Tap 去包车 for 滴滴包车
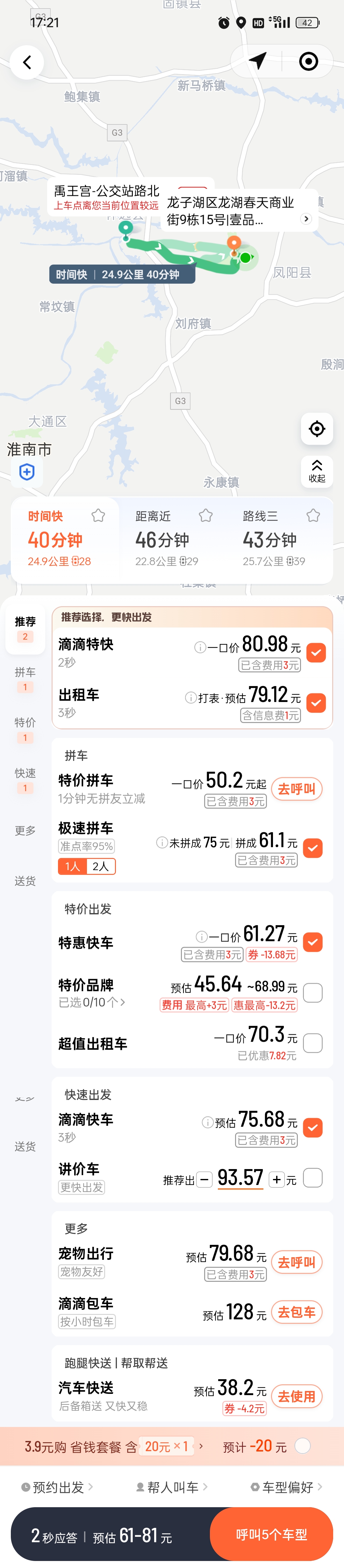This screenshot has width=344, height=1568. point(297,1312)
